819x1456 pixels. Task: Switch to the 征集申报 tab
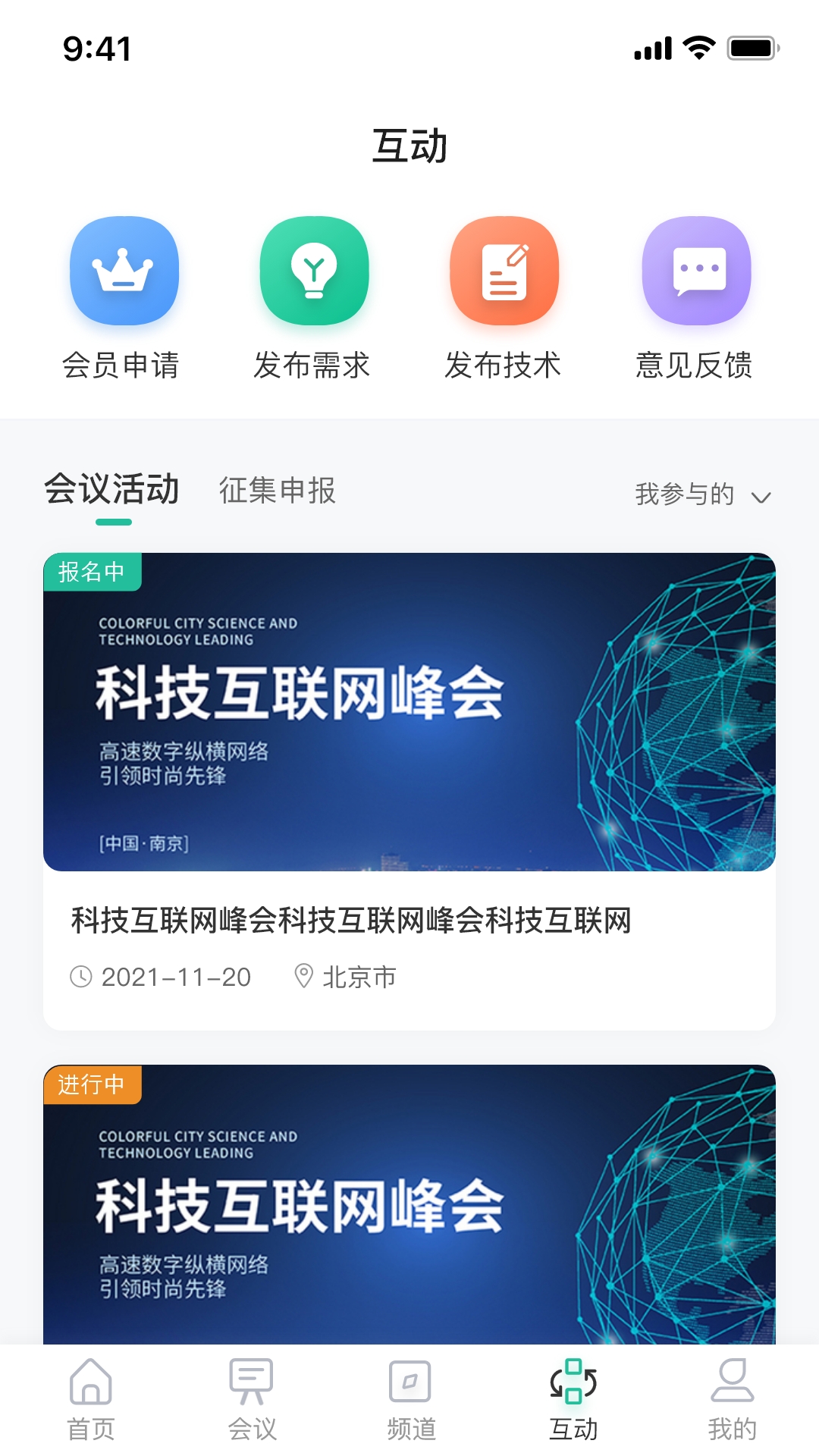(x=278, y=491)
